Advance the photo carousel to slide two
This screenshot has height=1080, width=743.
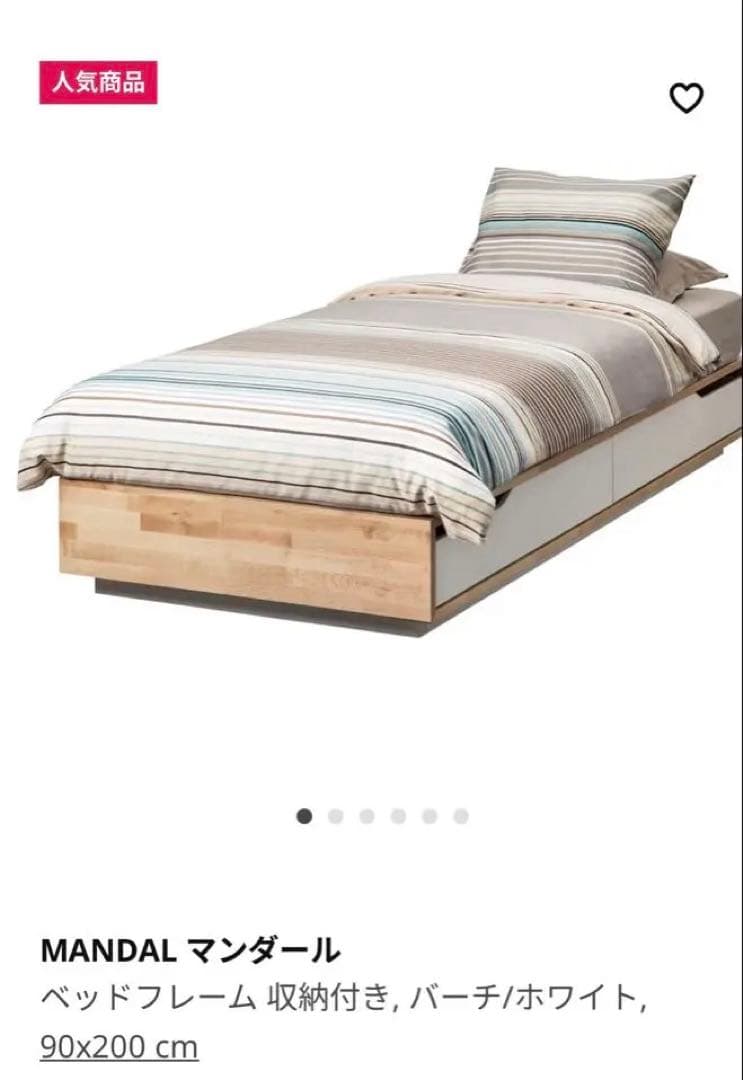tap(336, 816)
